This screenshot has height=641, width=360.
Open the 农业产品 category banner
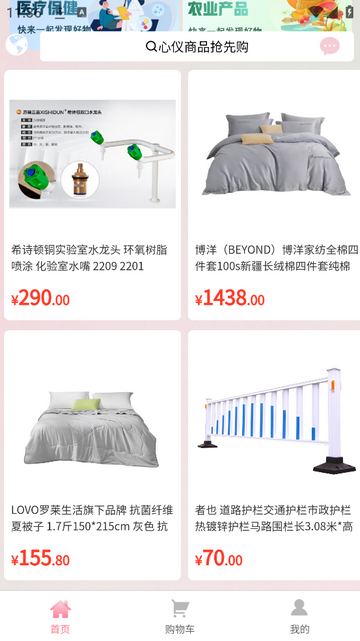(268, 16)
